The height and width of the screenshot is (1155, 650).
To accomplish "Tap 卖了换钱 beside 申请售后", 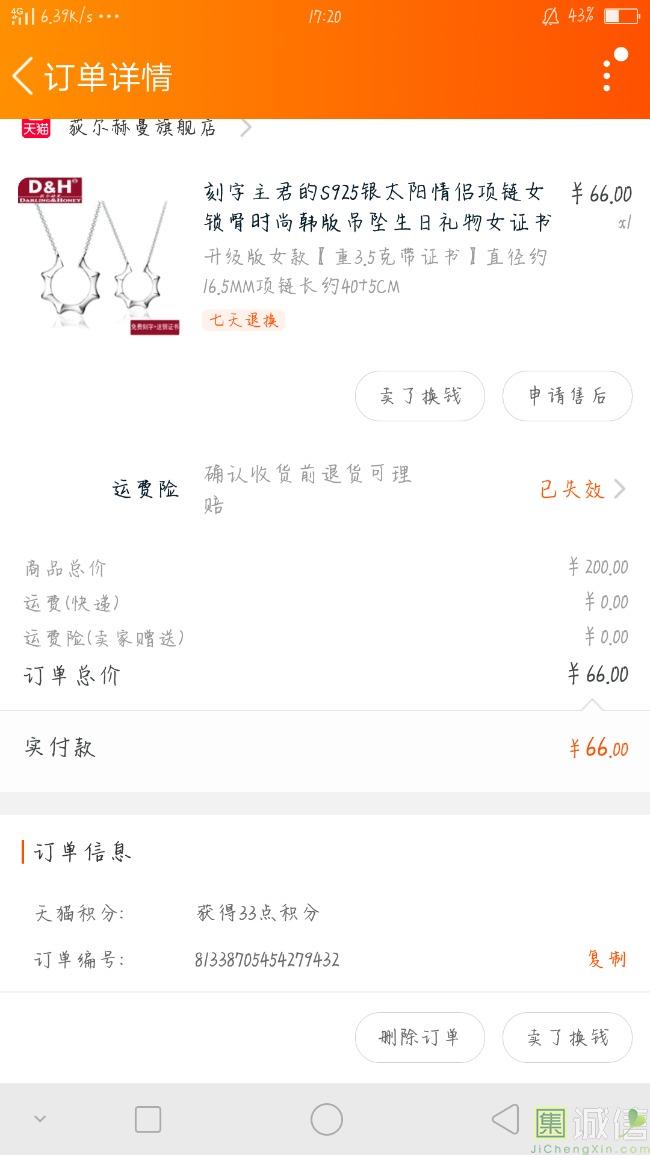I will pyautogui.click(x=420, y=396).
